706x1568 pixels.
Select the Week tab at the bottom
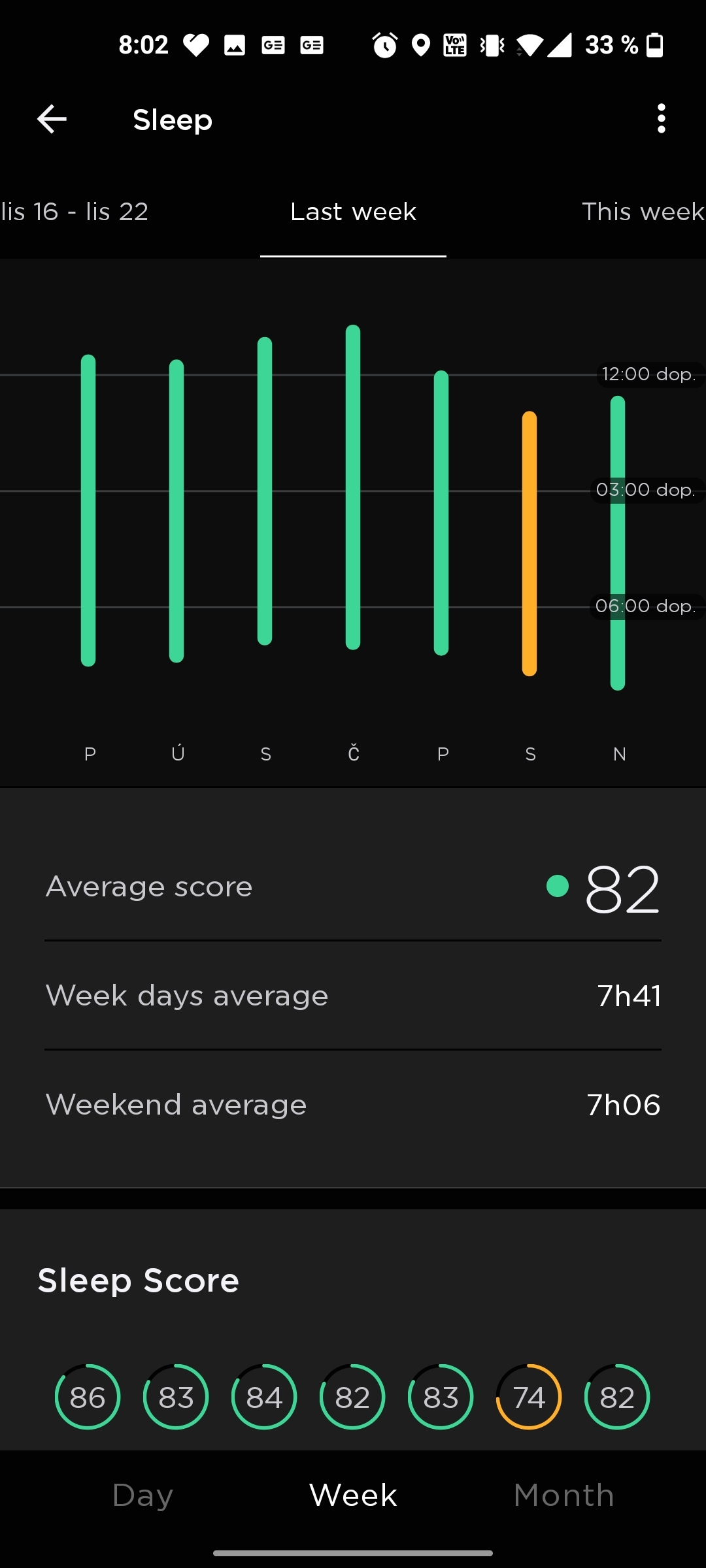coord(352,1495)
